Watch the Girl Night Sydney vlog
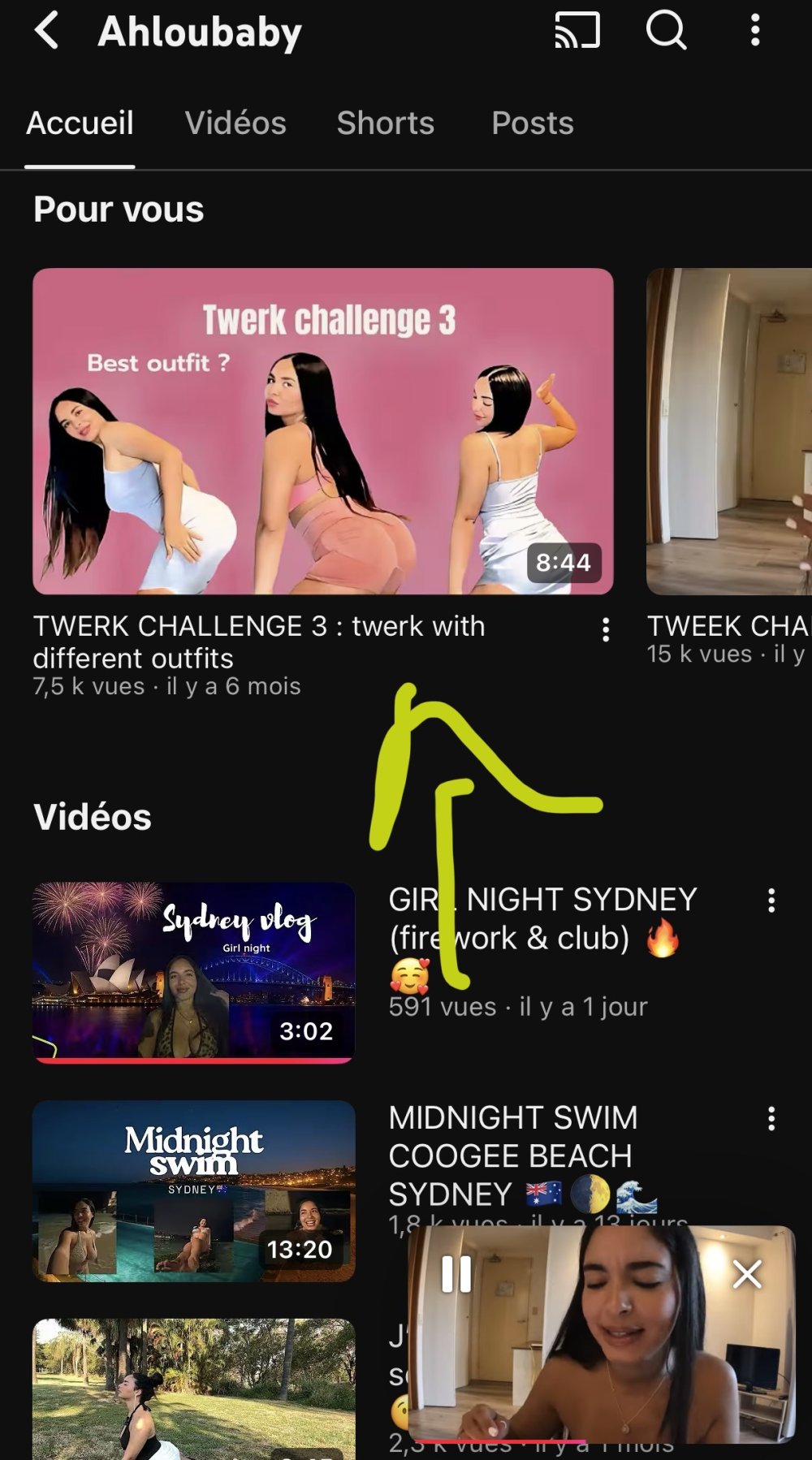The image size is (812, 1460). pos(193,972)
